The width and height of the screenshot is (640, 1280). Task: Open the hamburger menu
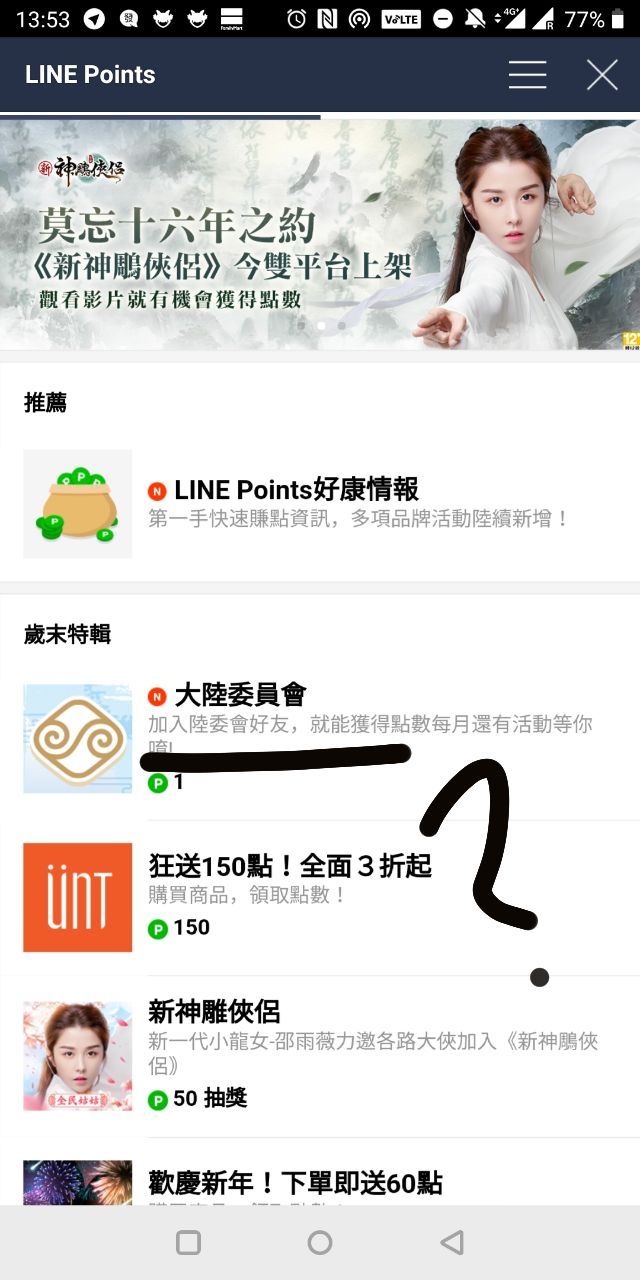click(527, 75)
